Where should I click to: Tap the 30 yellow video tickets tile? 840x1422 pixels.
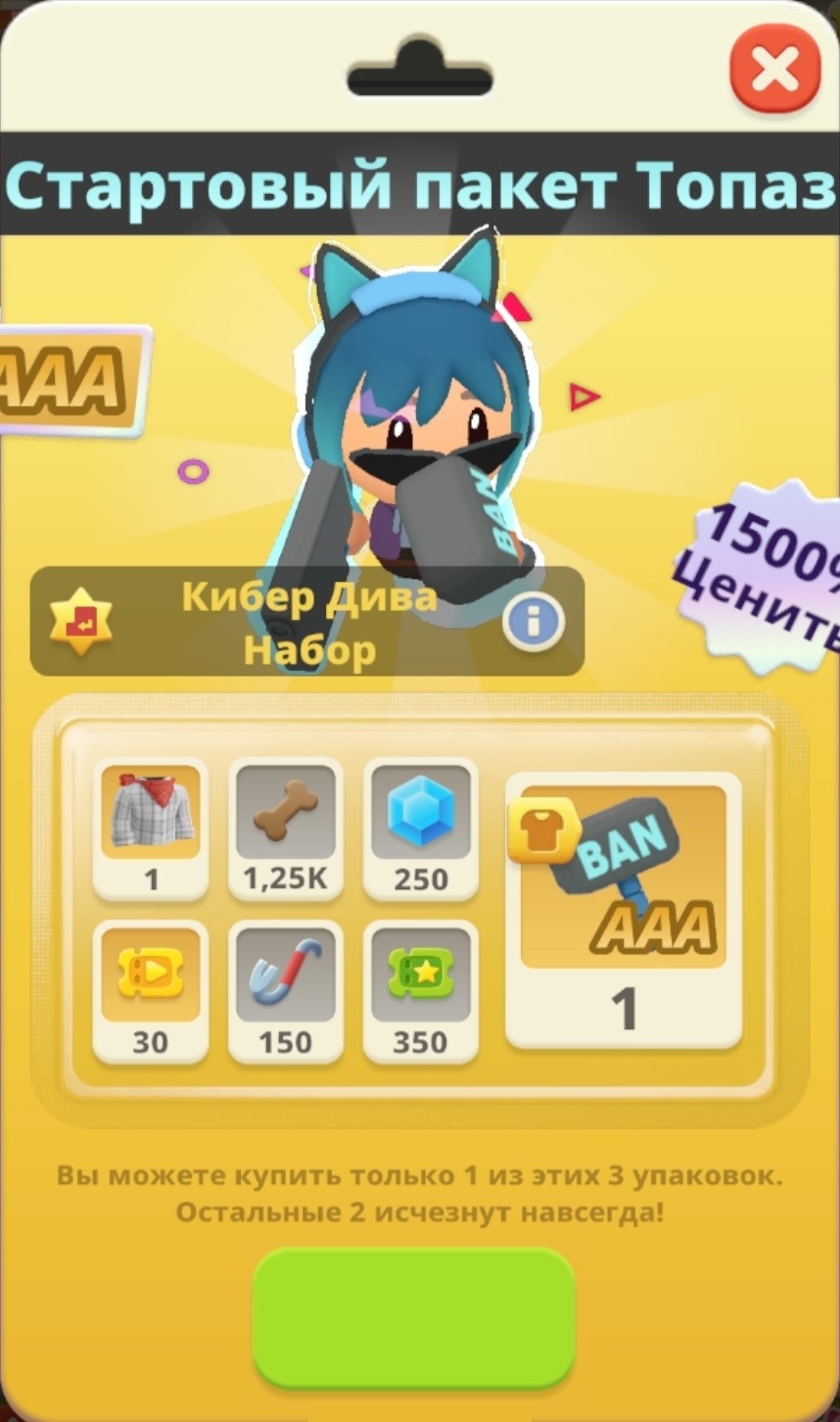[151, 991]
